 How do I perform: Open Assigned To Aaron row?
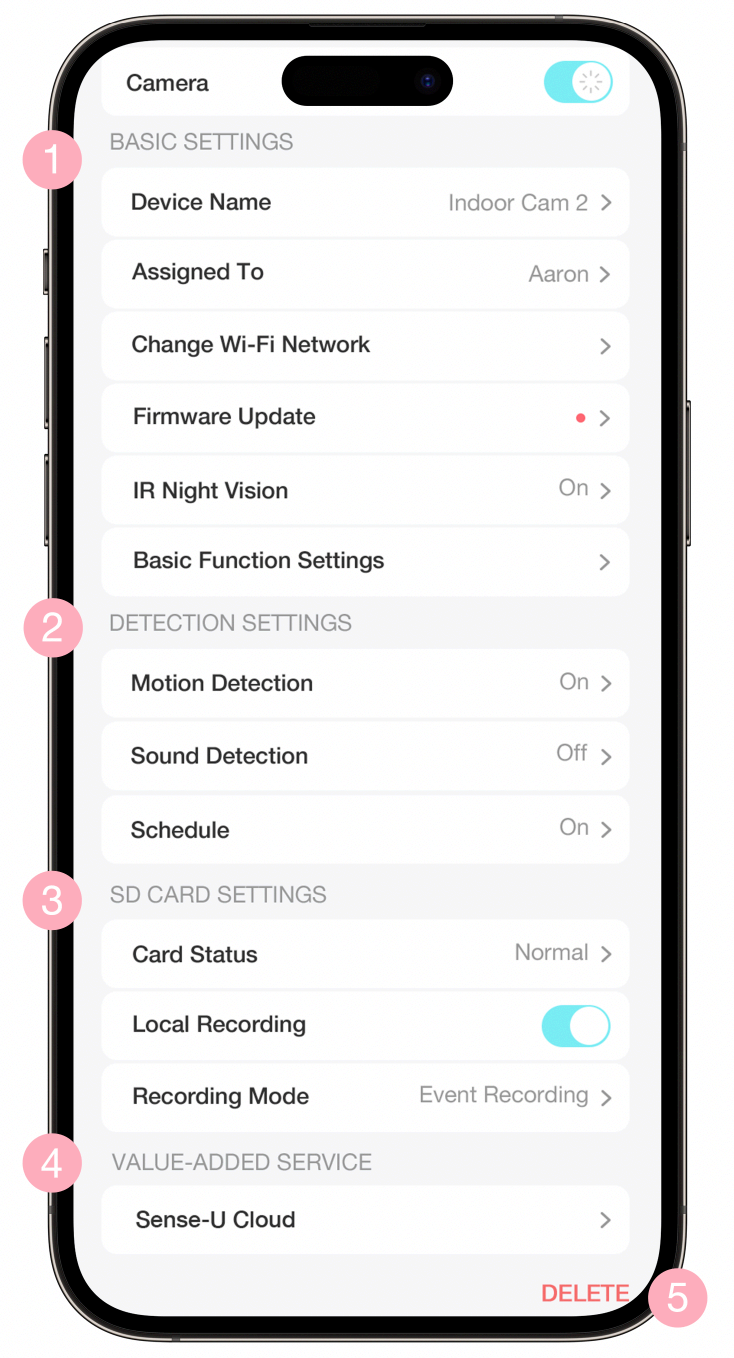[x=365, y=274]
